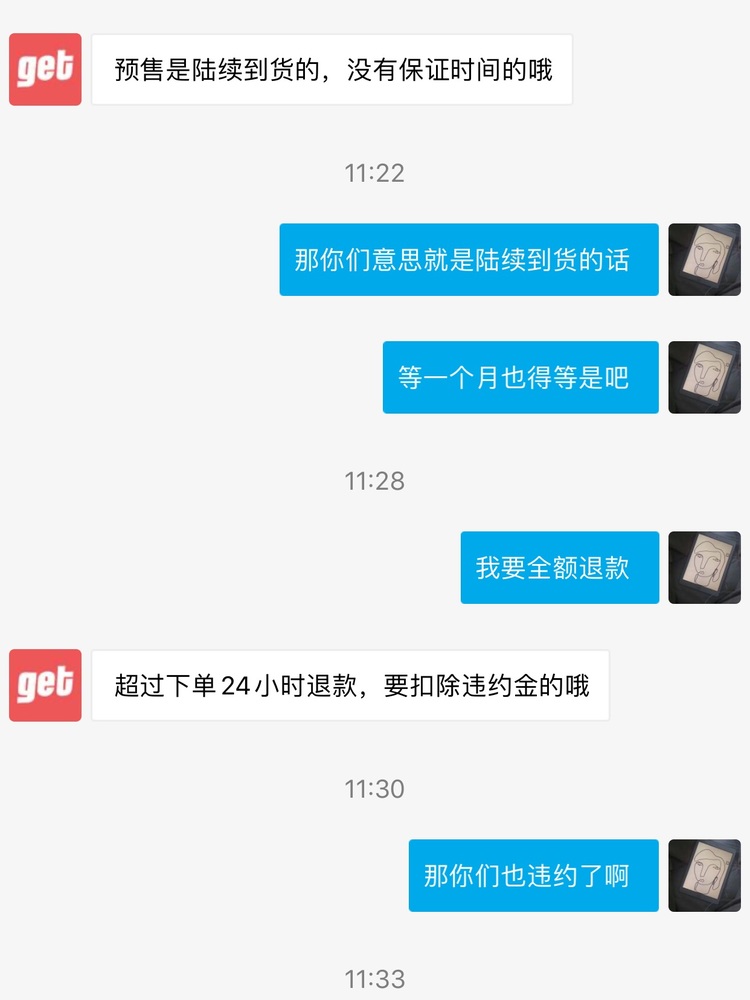Tap the user avatar beside 等一个月也得等是吧

704,377
